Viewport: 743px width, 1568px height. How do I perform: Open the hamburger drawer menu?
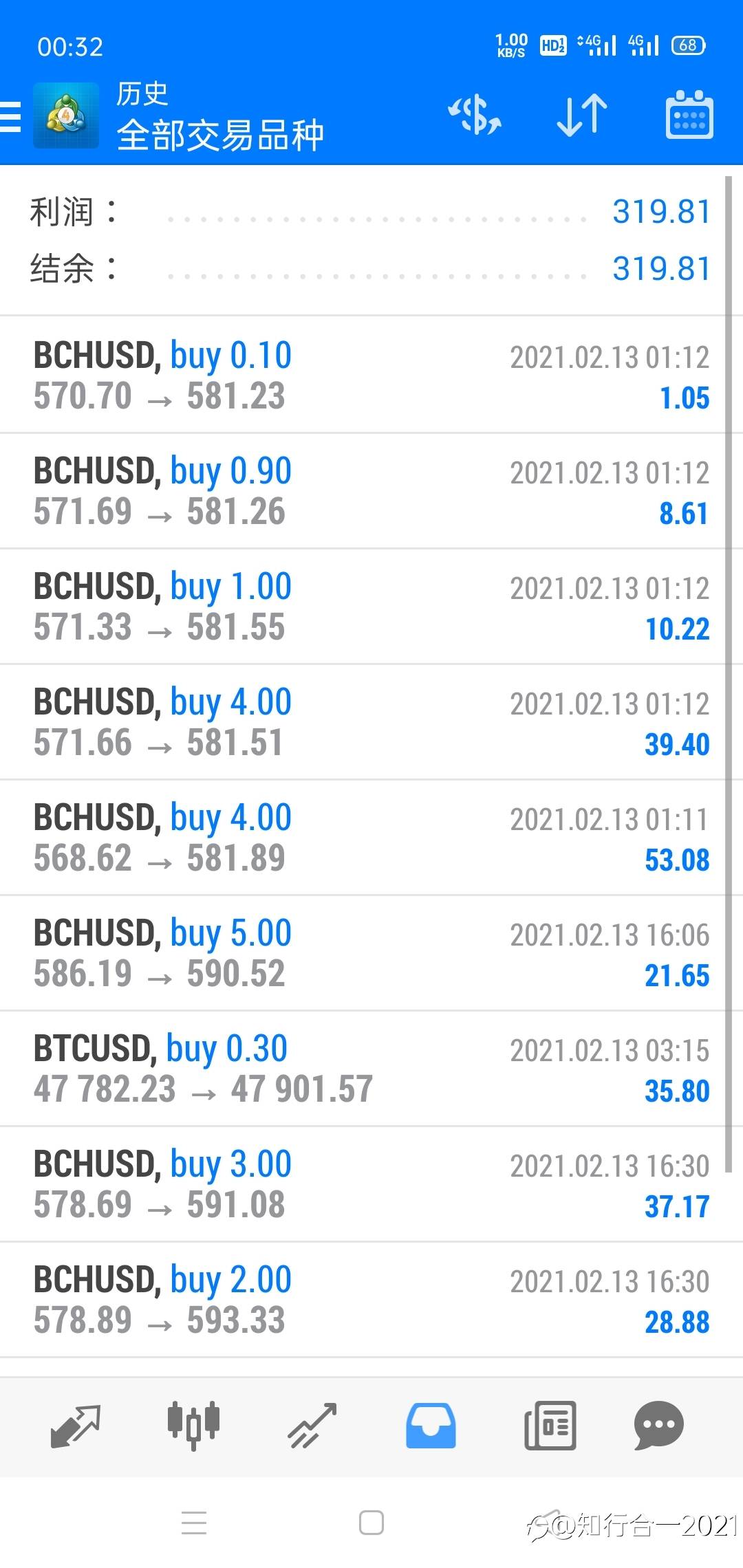[x=10, y=116]
